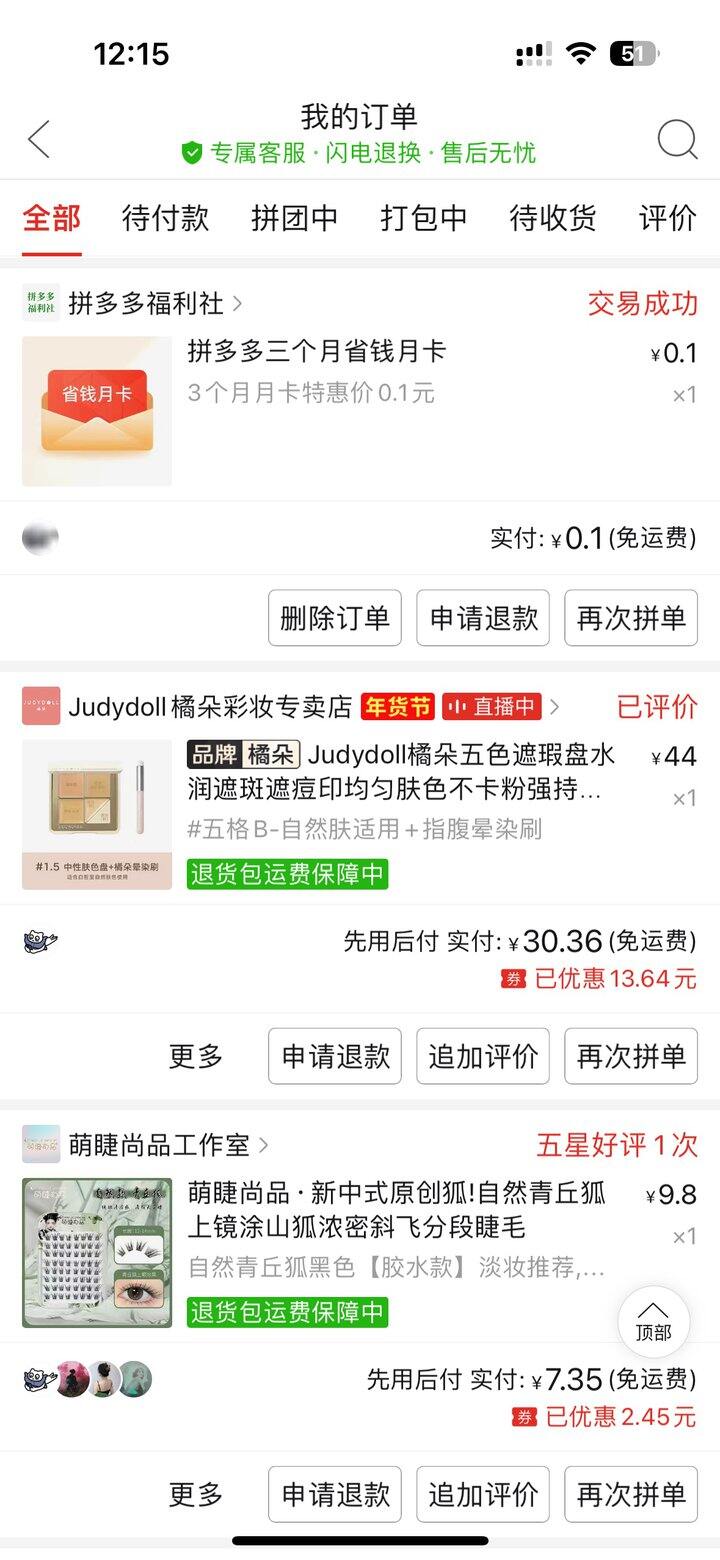Jump to top with 顶部 button
This screenshot has width=720, height=1560.
pyautogui.click(x=653, y=1321)
